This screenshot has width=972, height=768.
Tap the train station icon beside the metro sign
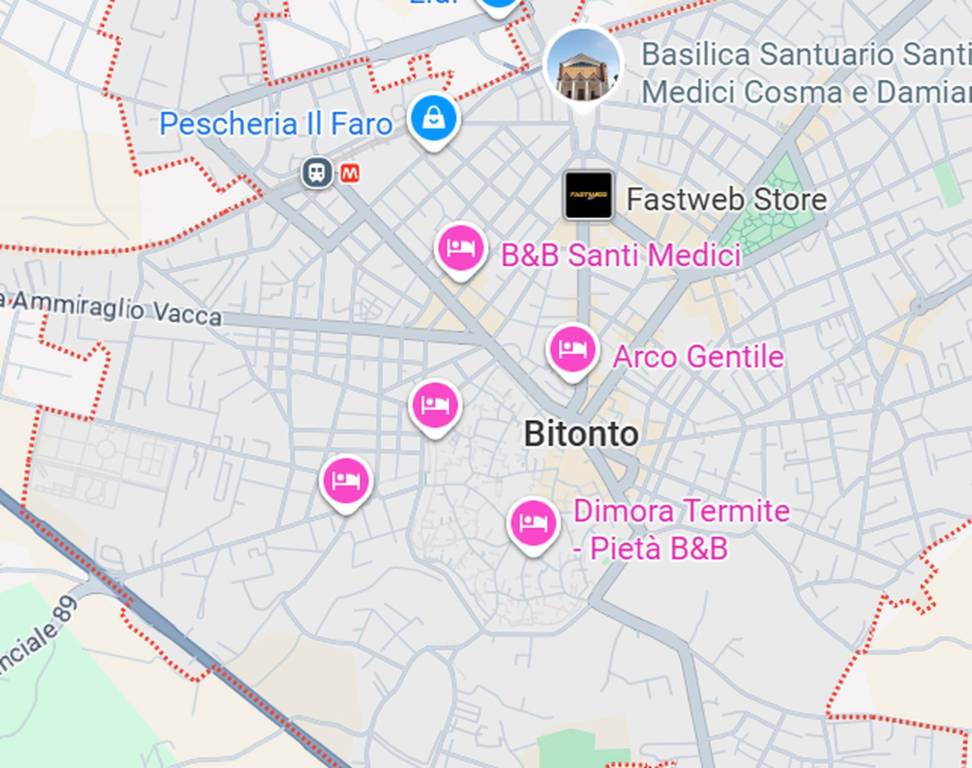pyautogui.click(x=318, y=173)
